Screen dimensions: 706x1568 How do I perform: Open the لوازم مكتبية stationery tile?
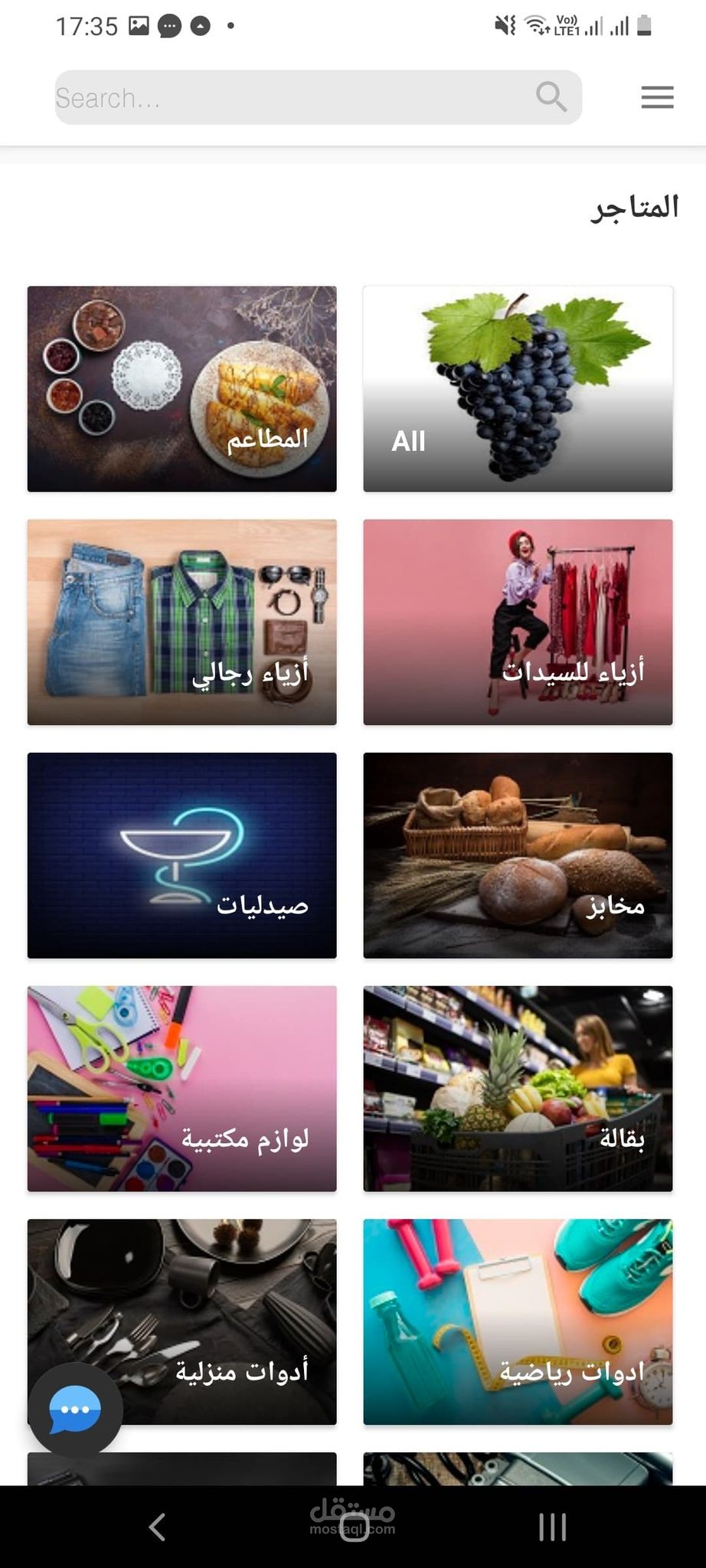click(182, 1089)
